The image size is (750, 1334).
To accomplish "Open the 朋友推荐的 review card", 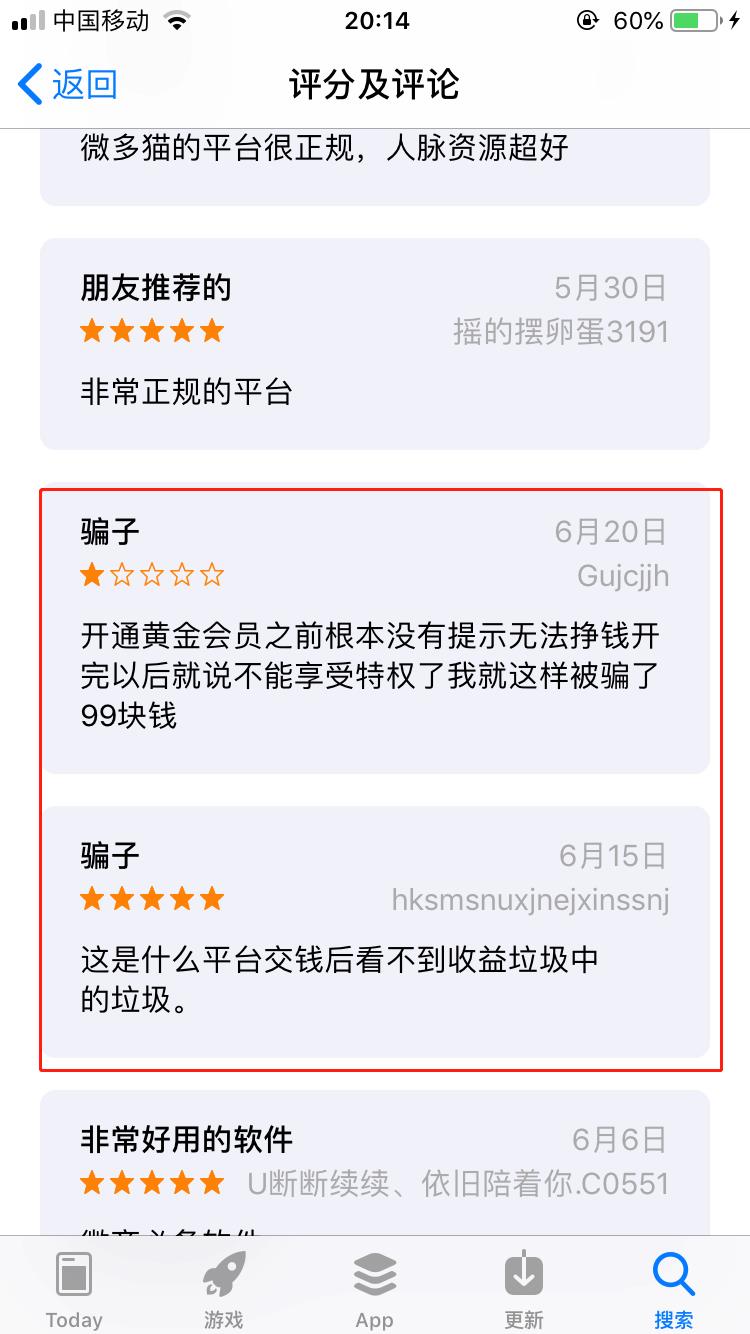I will [x=374, y=343].
